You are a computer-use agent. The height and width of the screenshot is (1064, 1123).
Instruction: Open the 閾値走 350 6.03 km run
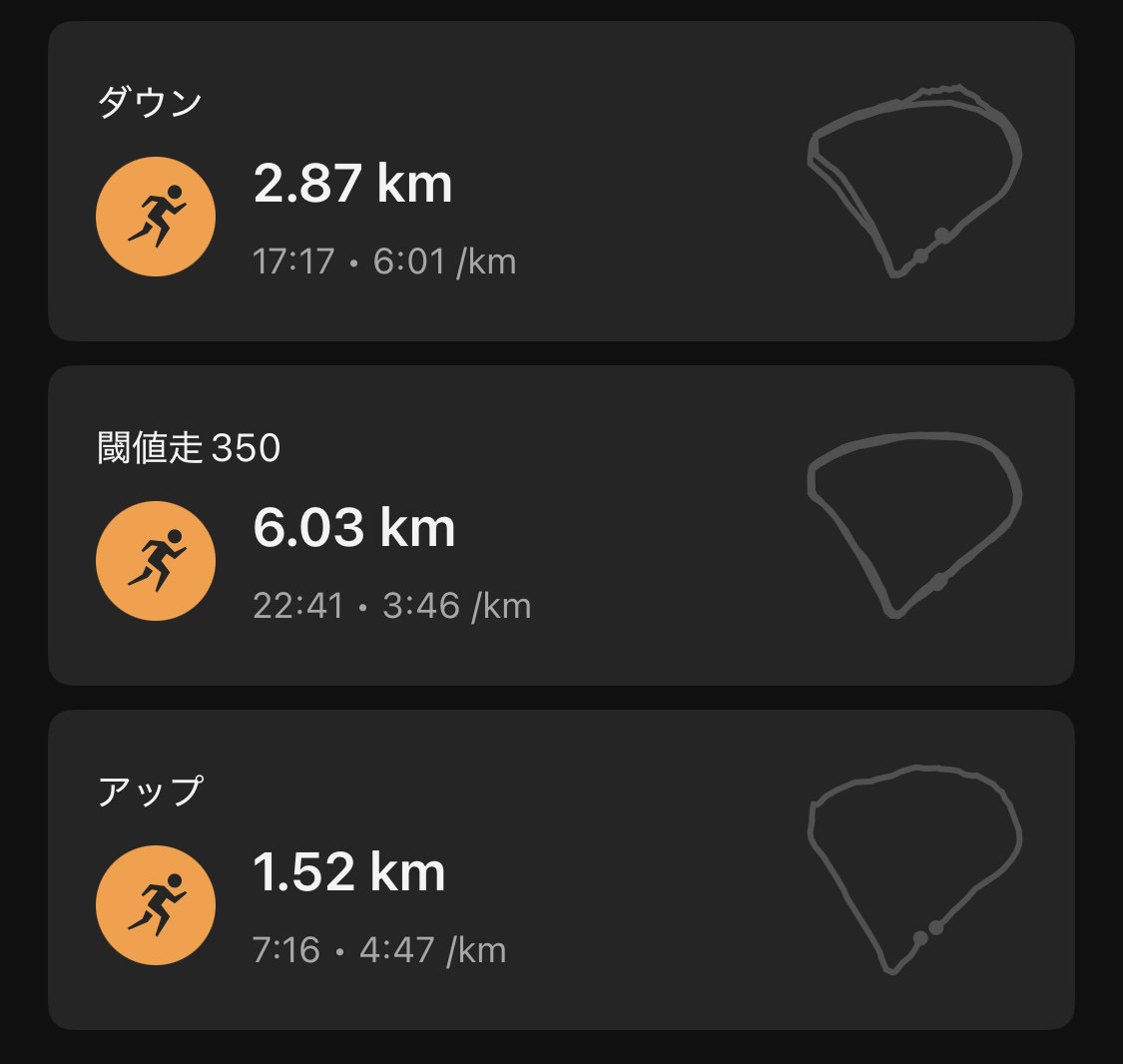click(560, 526)
